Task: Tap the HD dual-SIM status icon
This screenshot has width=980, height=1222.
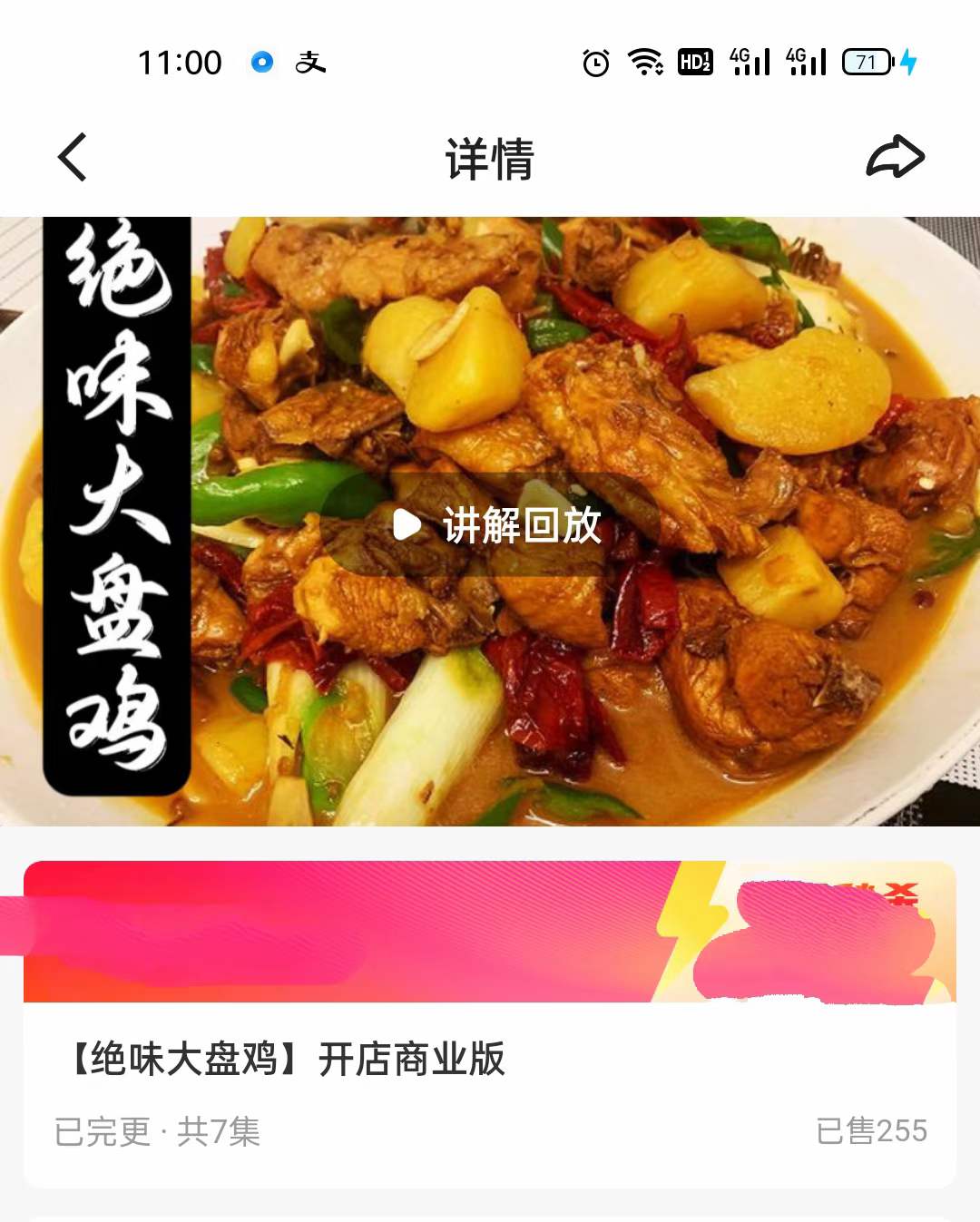Action: 695,62
